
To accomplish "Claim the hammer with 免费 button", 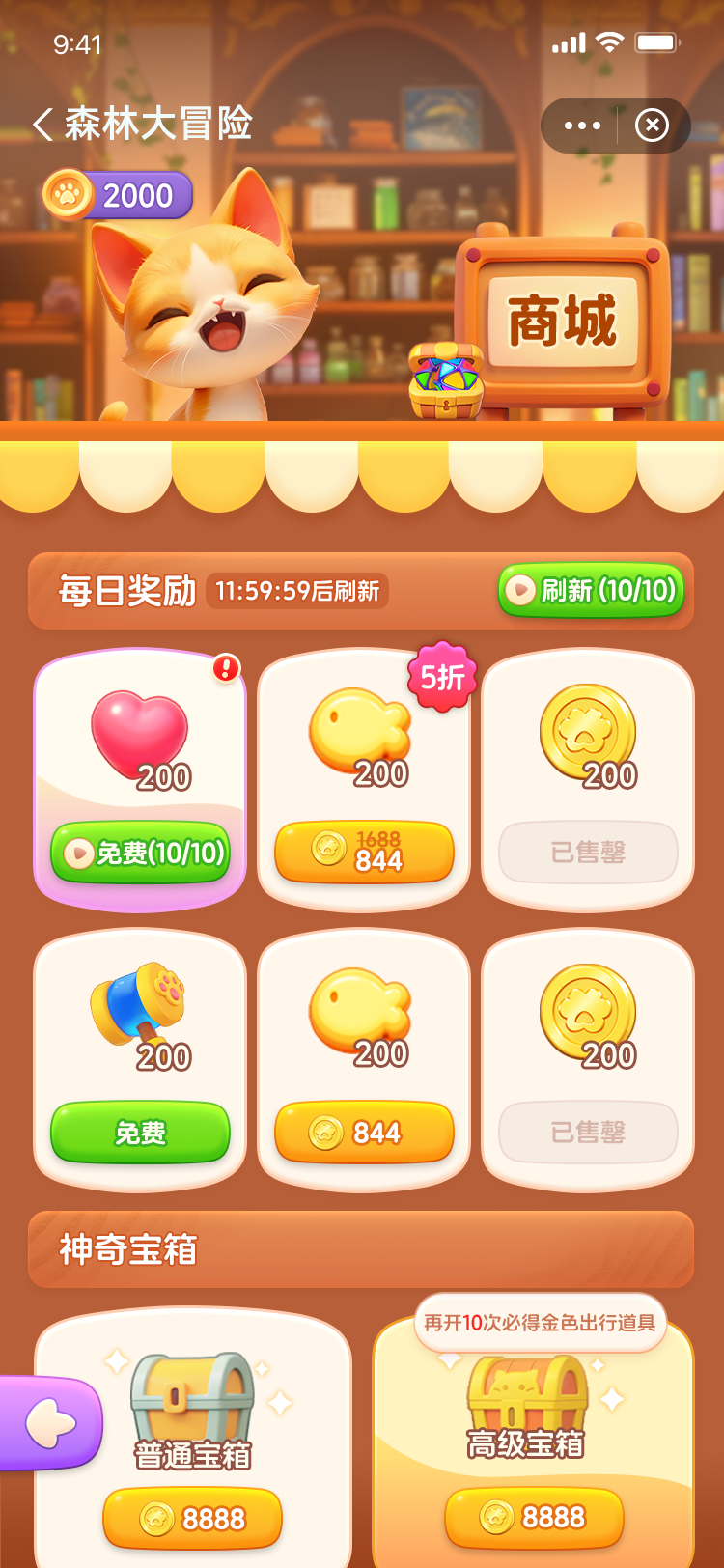I will tap(141, 1133).
